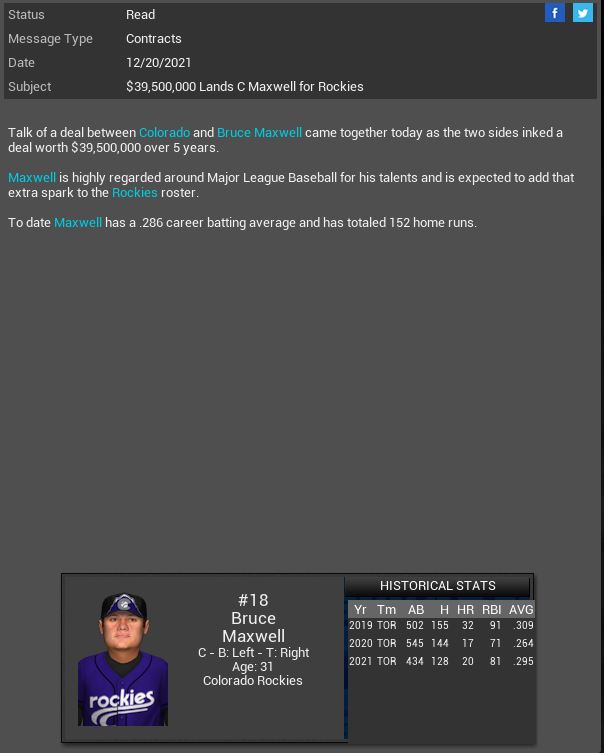This screenshot has width=604, height=753.
Task: Share this message on Facebook
Action: [555, 13]
